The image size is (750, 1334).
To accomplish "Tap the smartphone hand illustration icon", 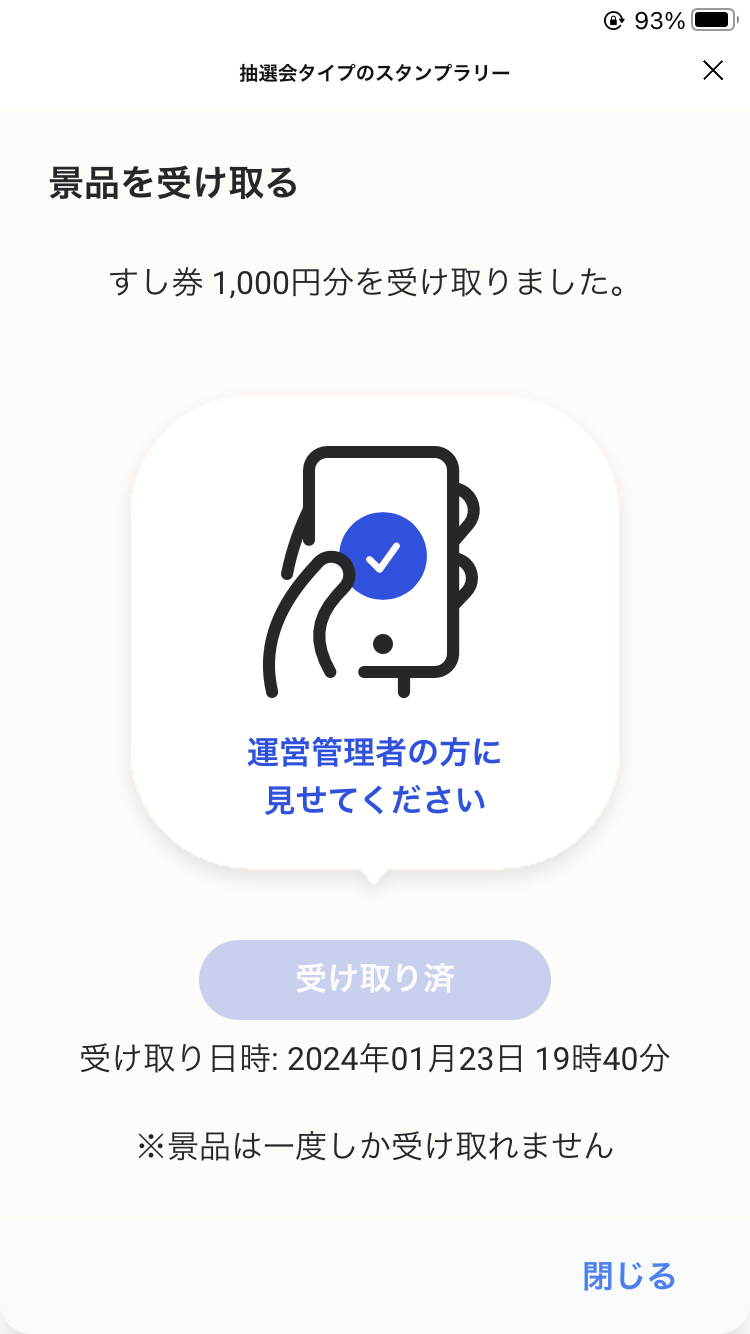I will click(375, 570).
